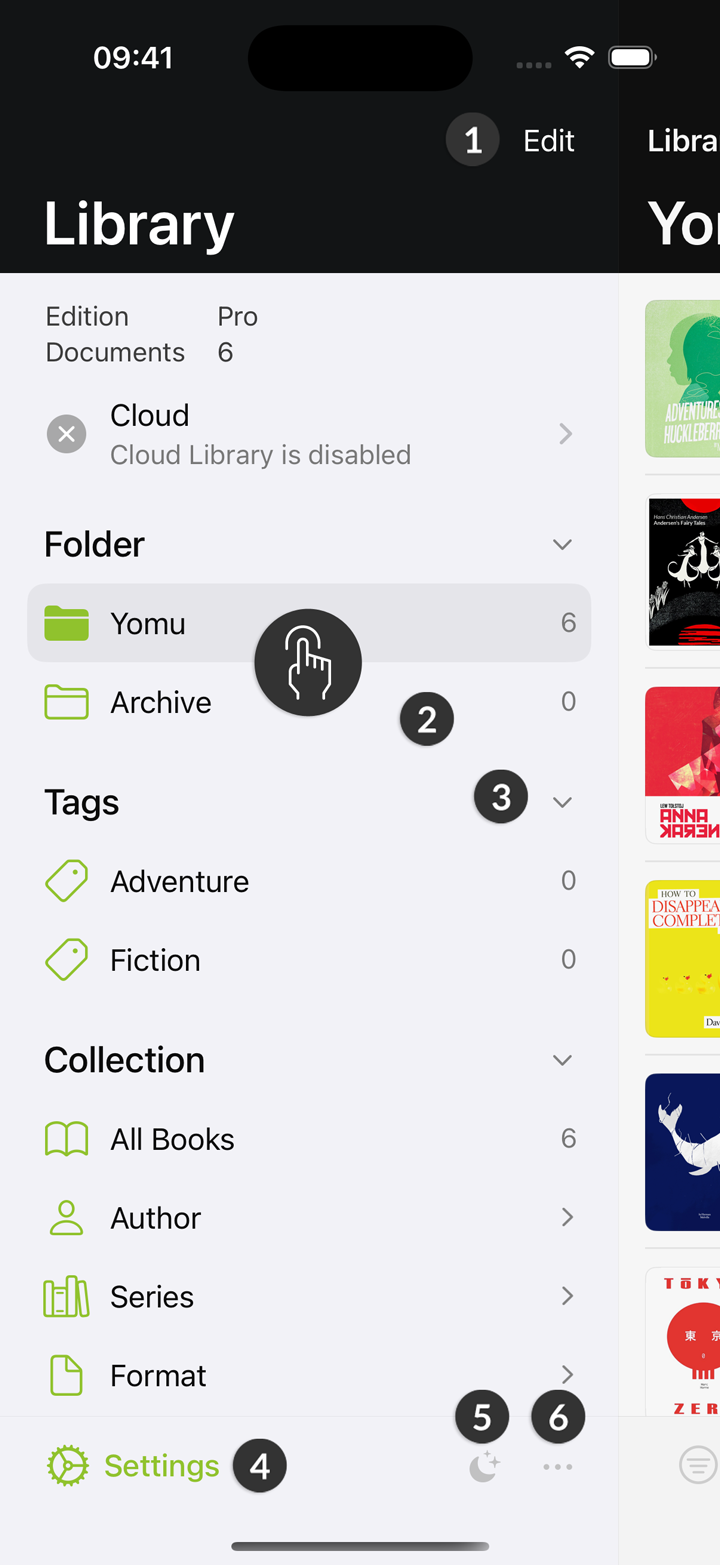The height and width of the screenshot is (1565, 720).
Task: Open All Books collection
Action: pyautogui.click(x=309, y=1139)
